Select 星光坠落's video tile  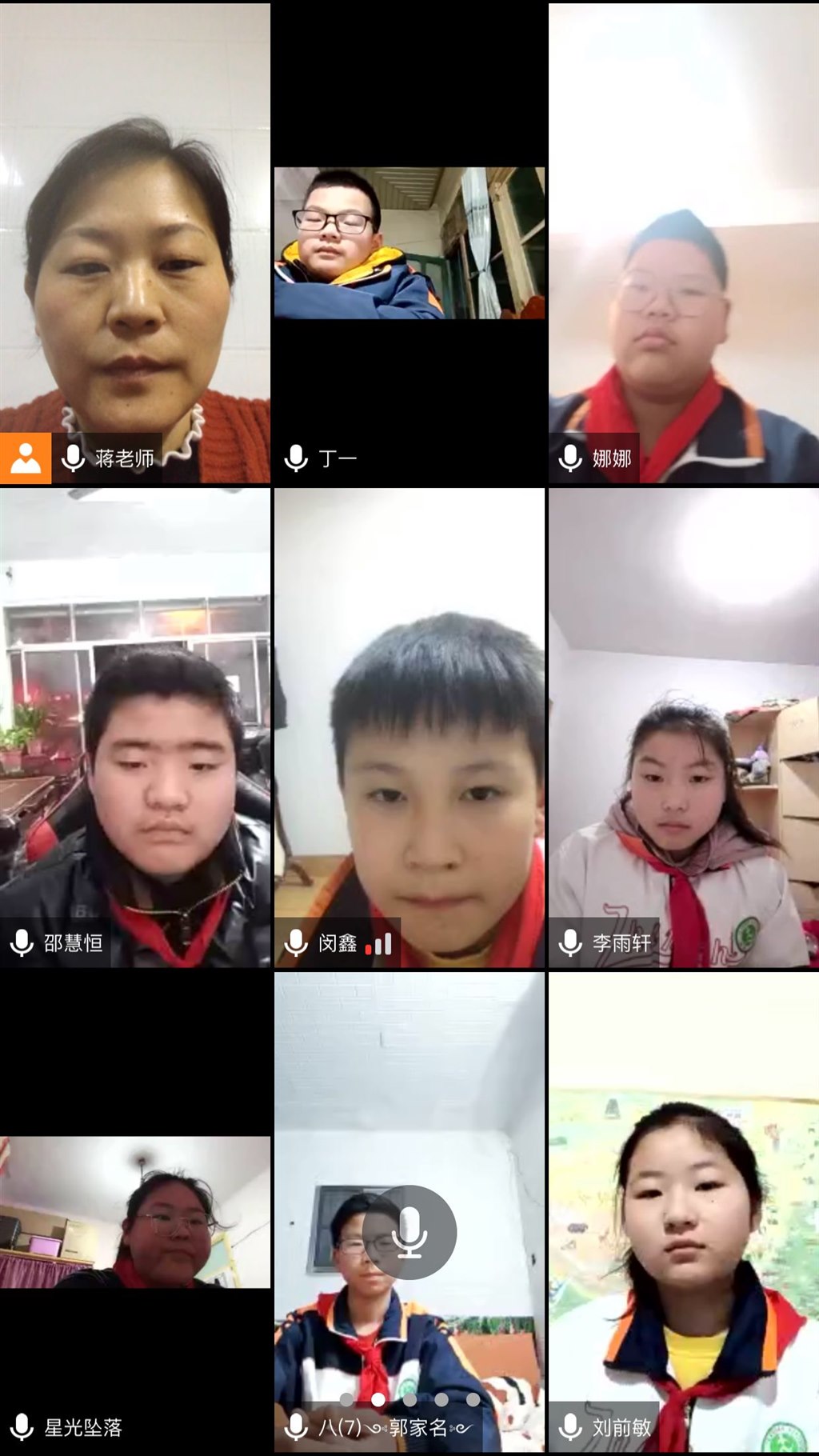[x=135, y=1211]
